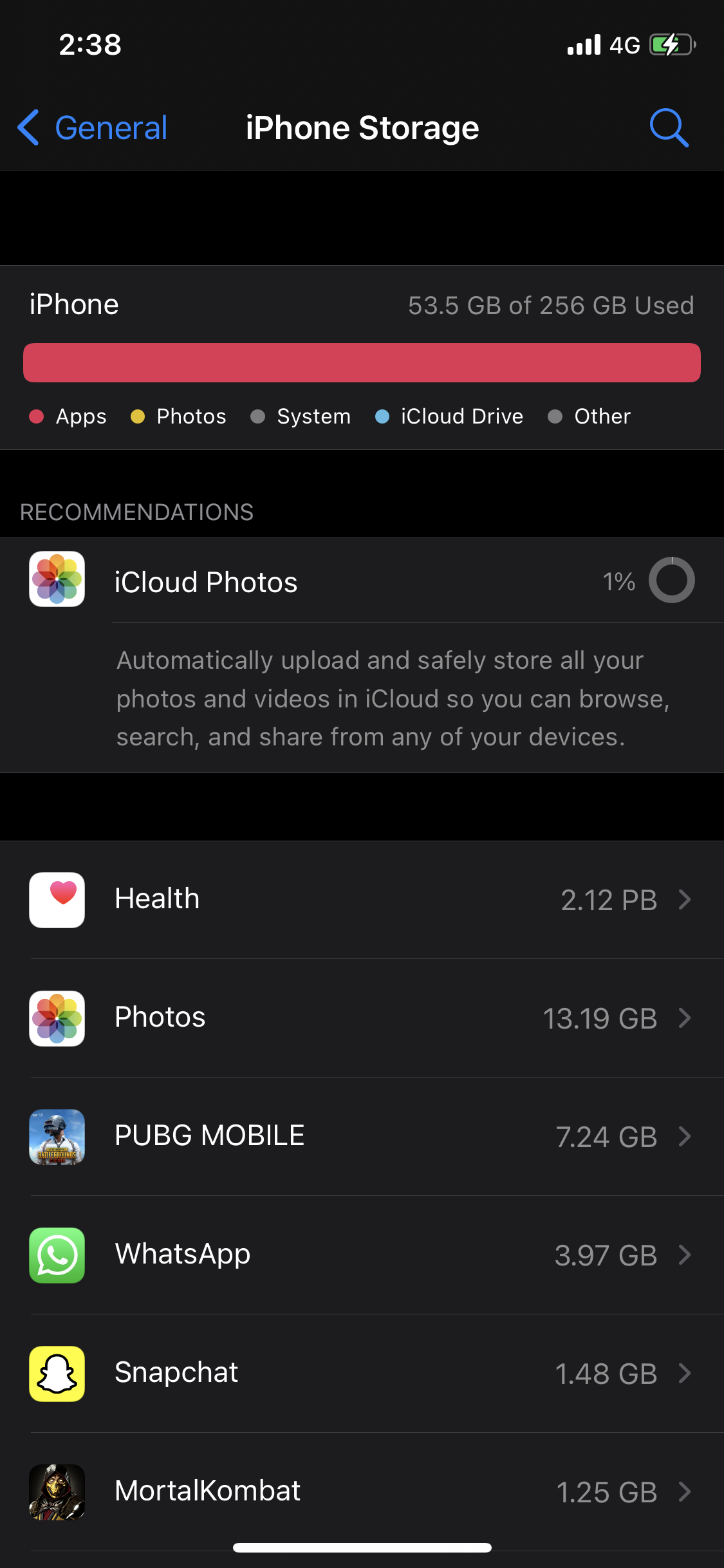This screenshot has width=724, height=1568.
Task: Tap the iPhone Storage title
Action: point(362,127)
